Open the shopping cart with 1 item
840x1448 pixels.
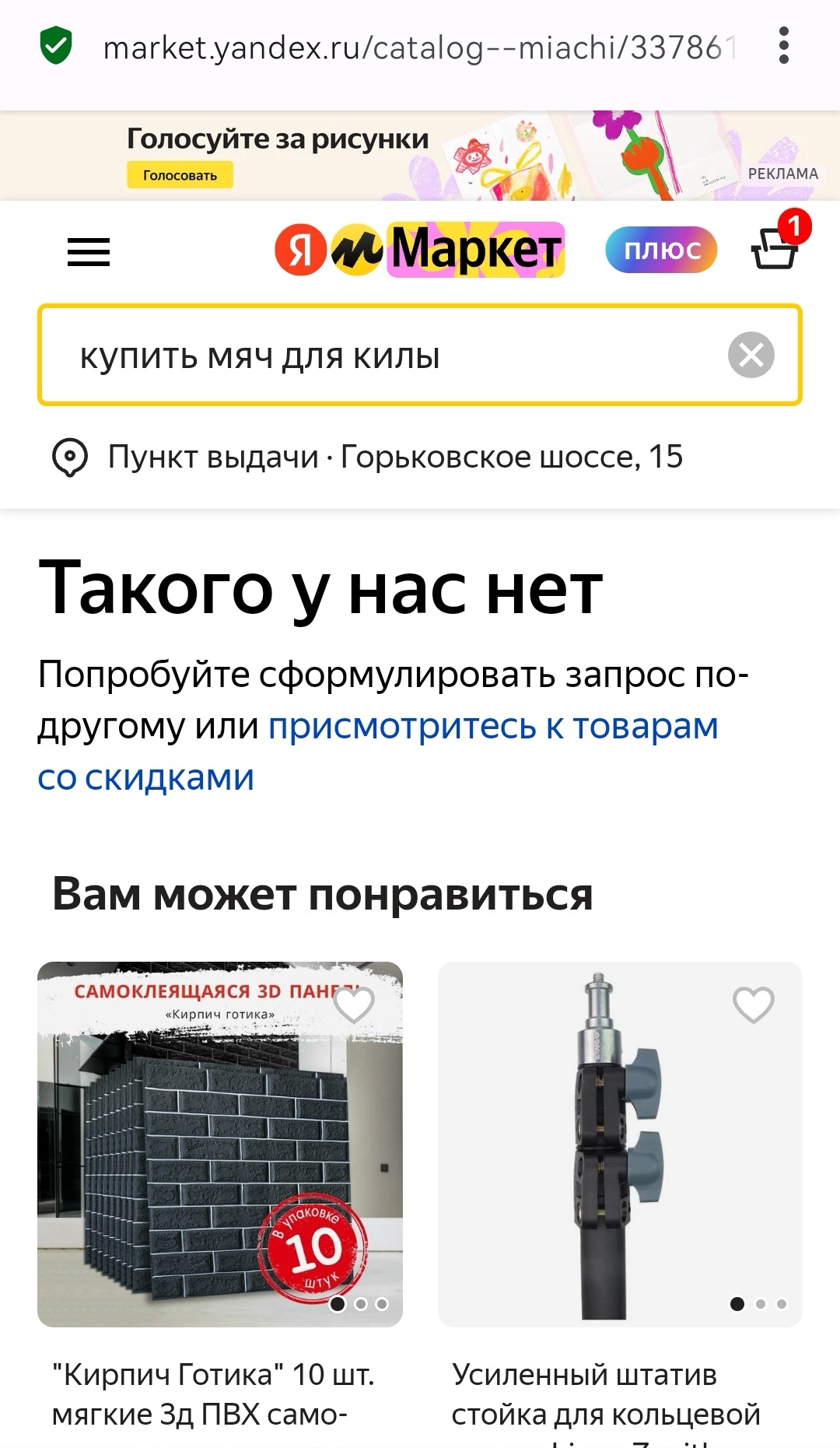click(776, 246)
